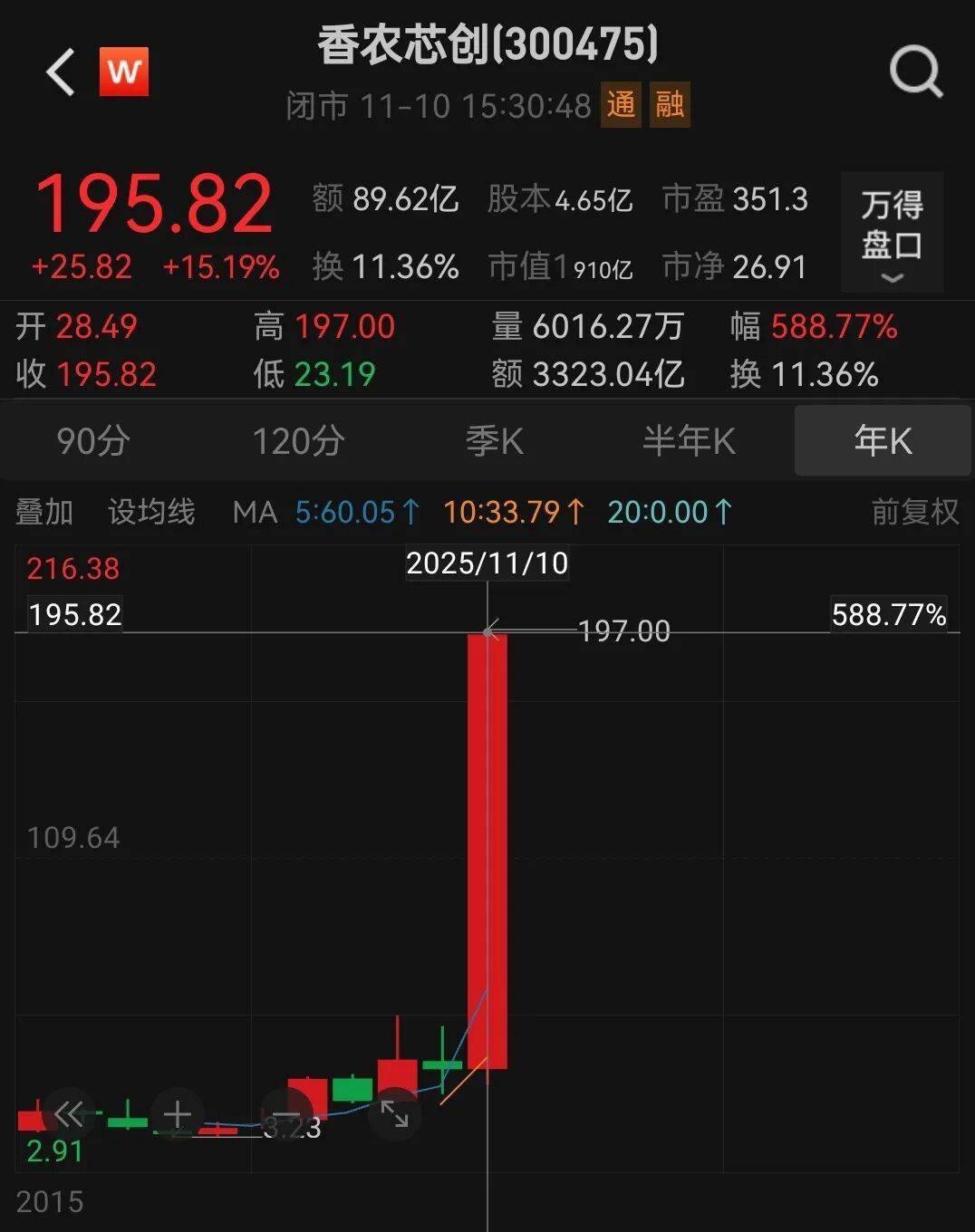Shift the chart earlier with double arrow

[x=69, y=1113]
